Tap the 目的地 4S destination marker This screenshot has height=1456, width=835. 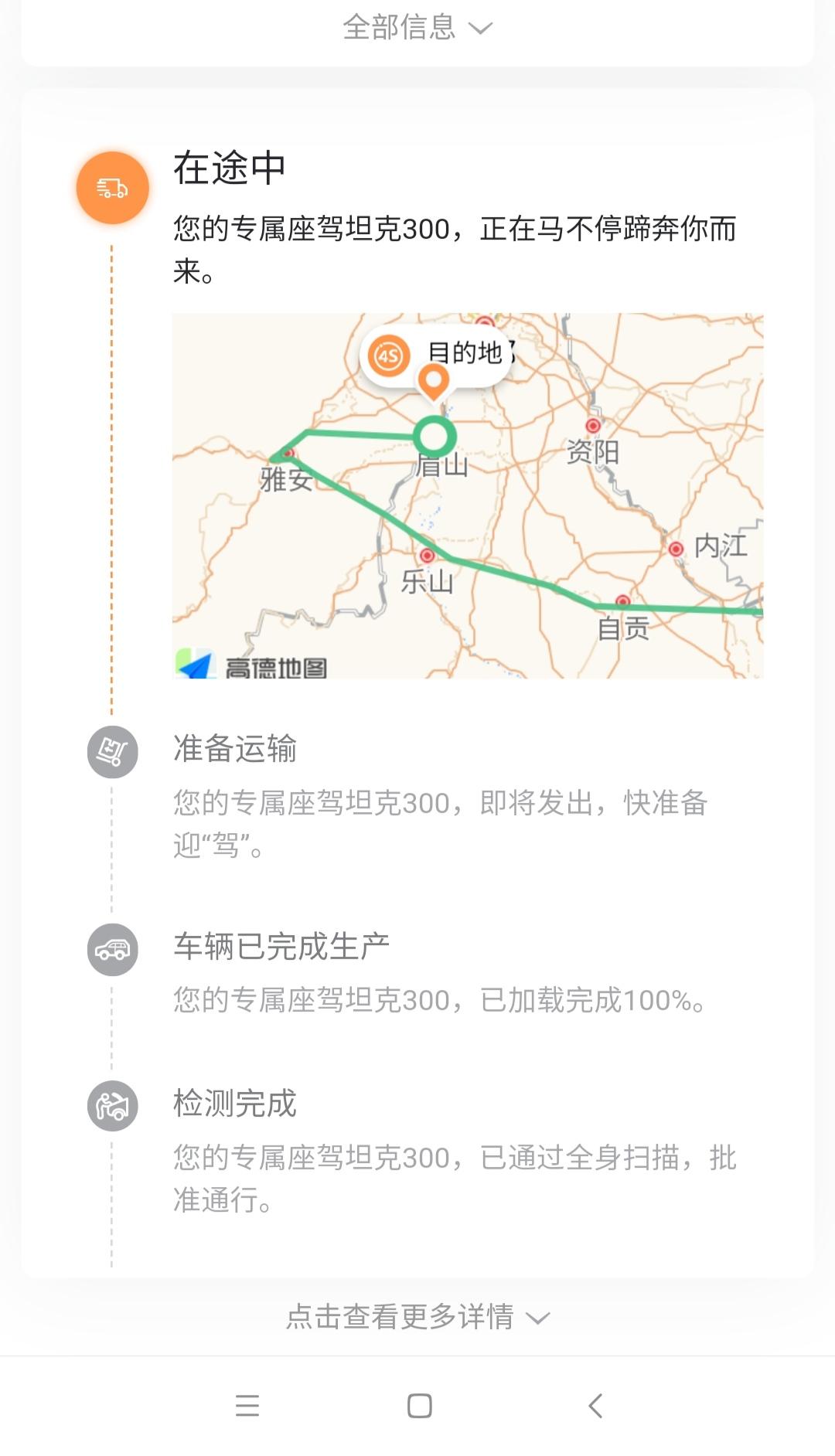point(435,357)
